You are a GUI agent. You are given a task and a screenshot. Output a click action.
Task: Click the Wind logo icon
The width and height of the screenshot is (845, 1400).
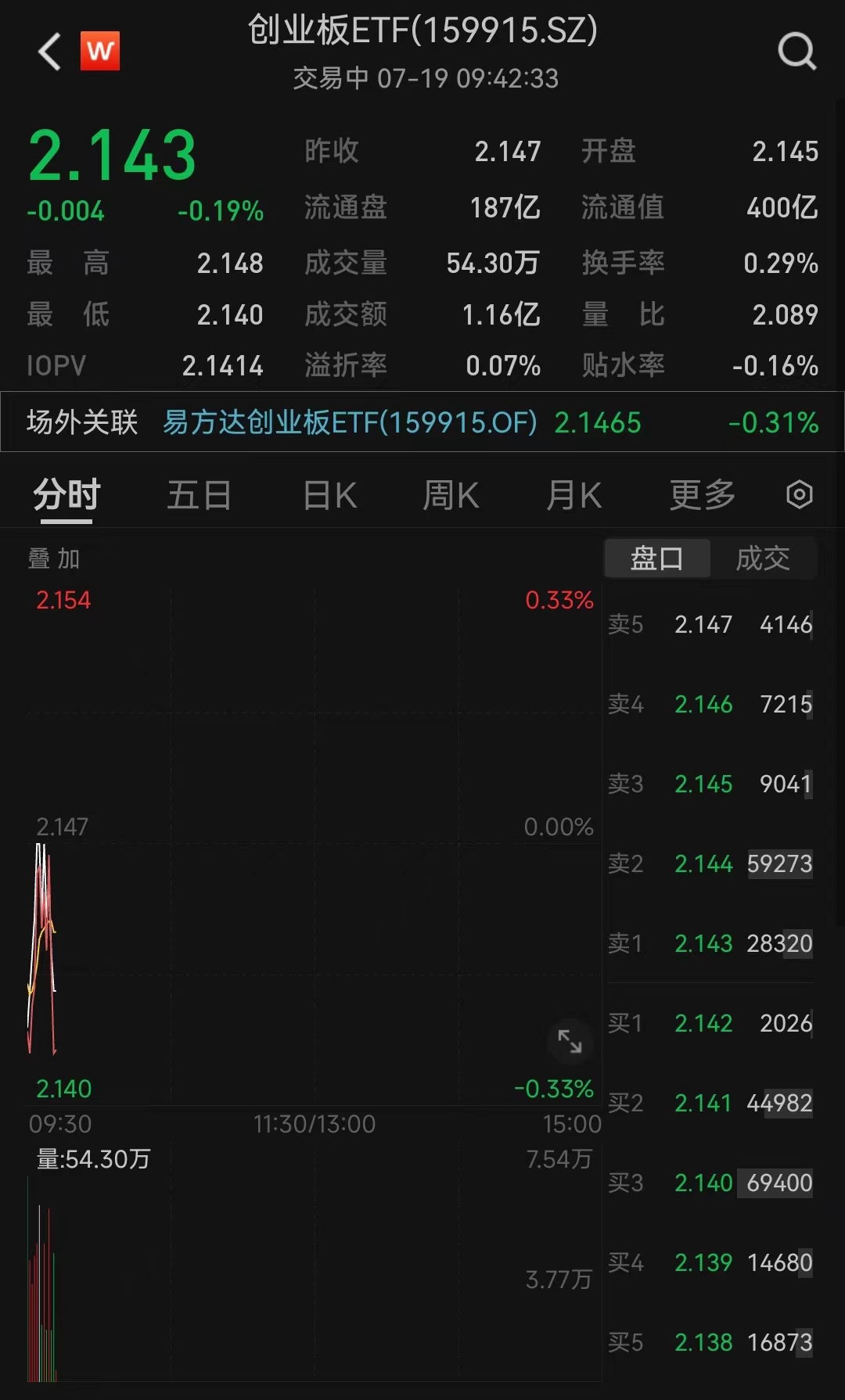click(x=101, y=52)
